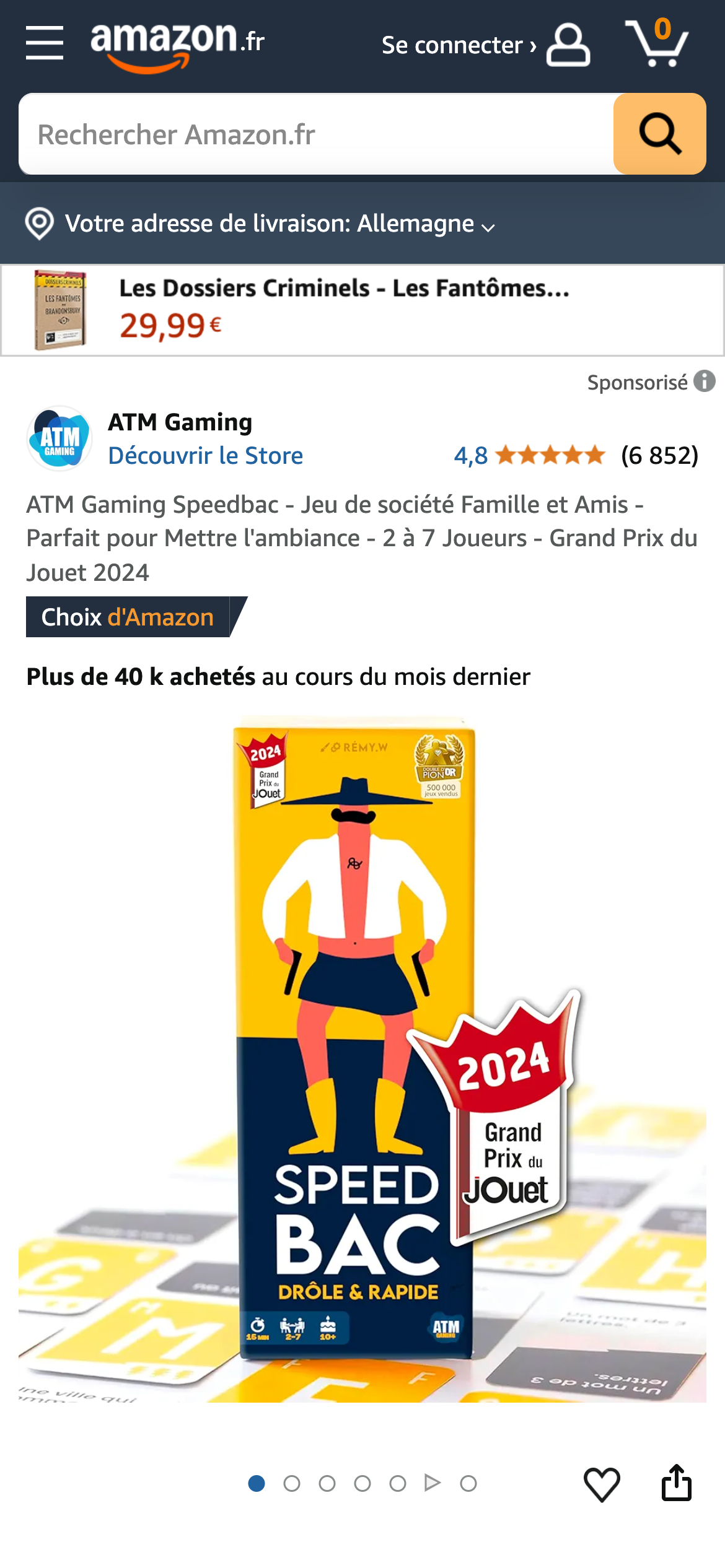Play the product video indicator

[433, 1483]
